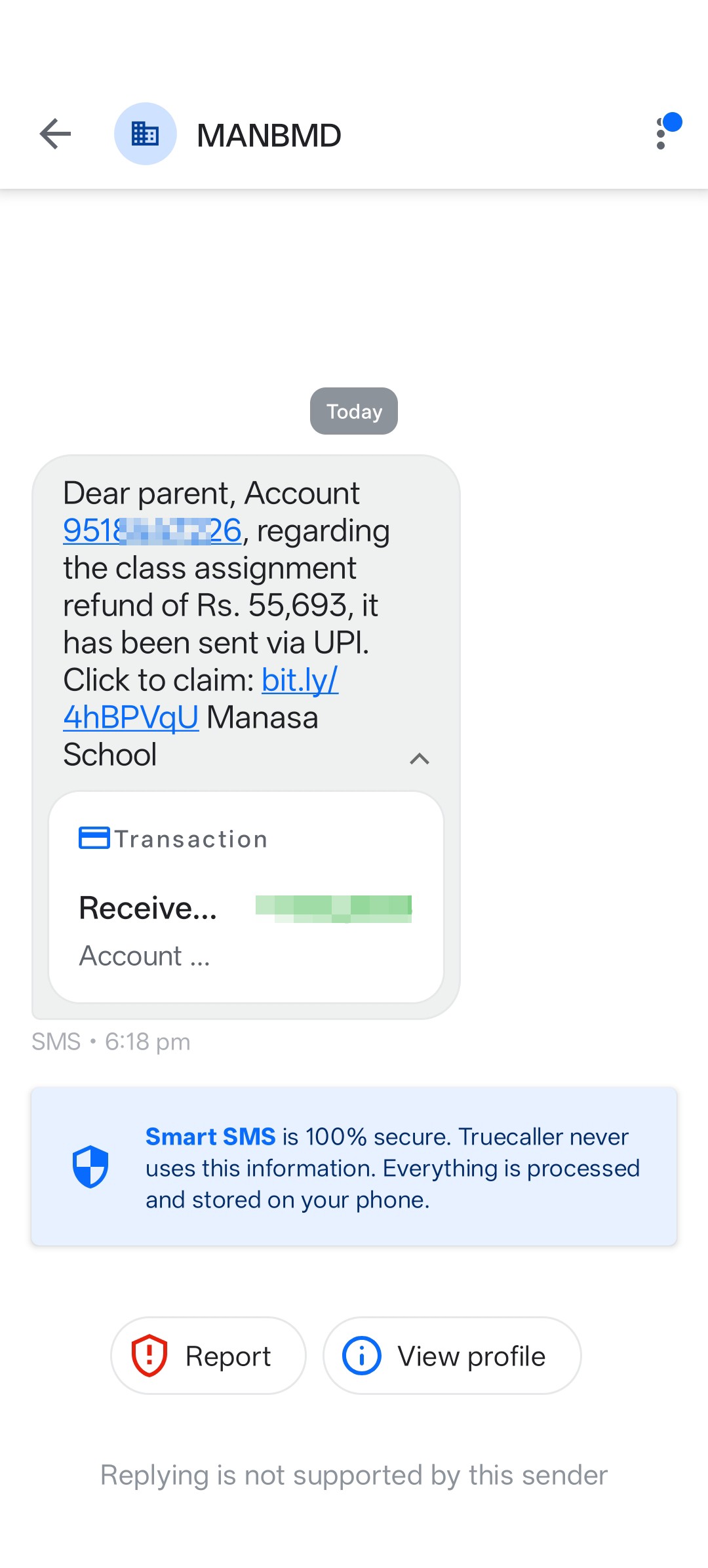Open the bit.ly/4hBPVqU link

coord(201,699)
